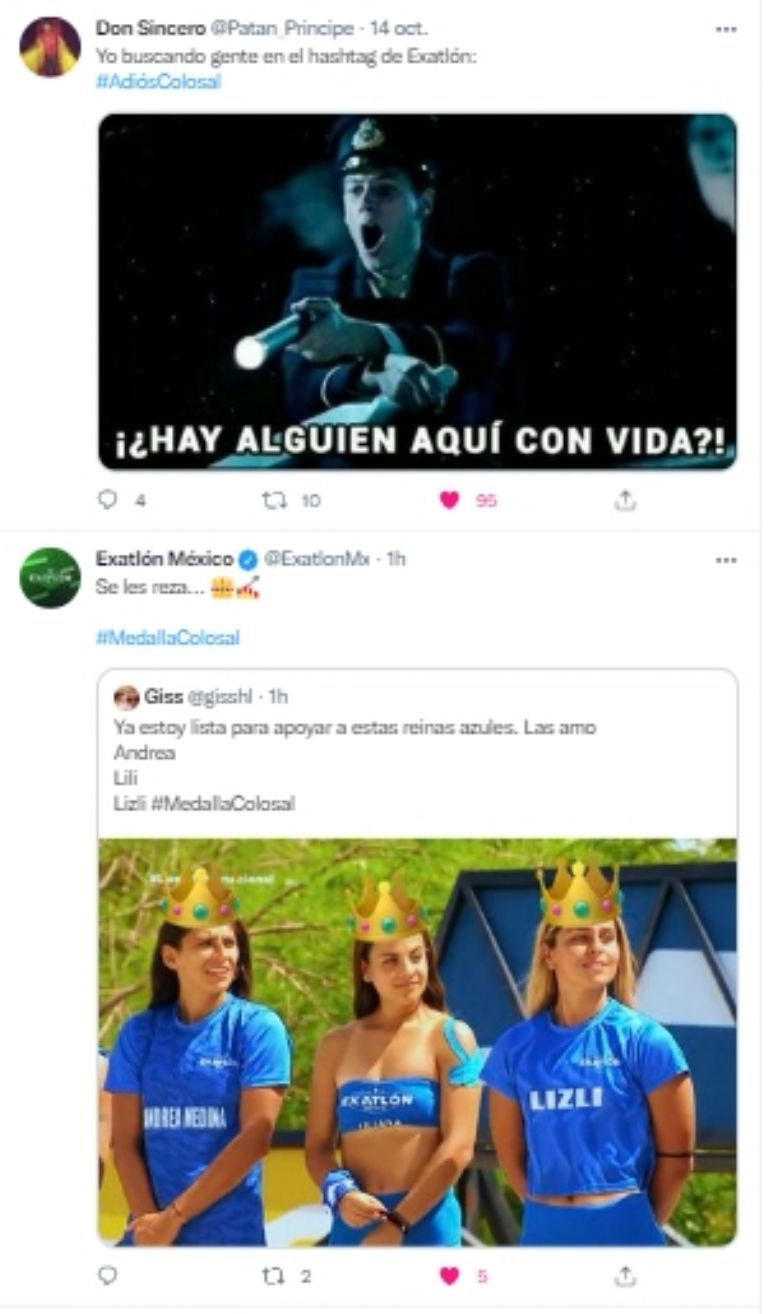Reply to Don Sincero's tweet
The width and height of the screenshot is (768, 1314).
point(108,500)
